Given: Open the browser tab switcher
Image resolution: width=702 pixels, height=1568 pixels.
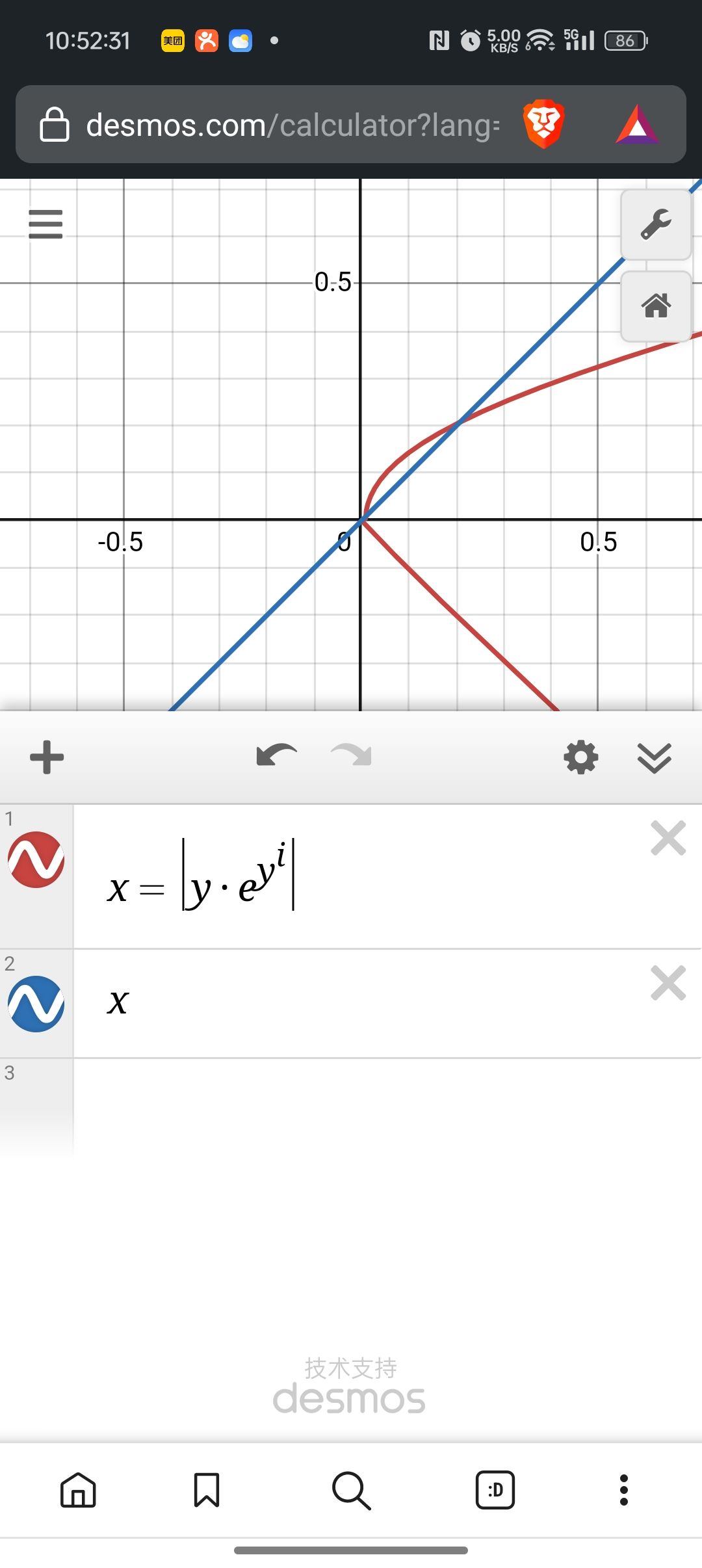Looking at the screenshot, I should (x=495, y=1490).
